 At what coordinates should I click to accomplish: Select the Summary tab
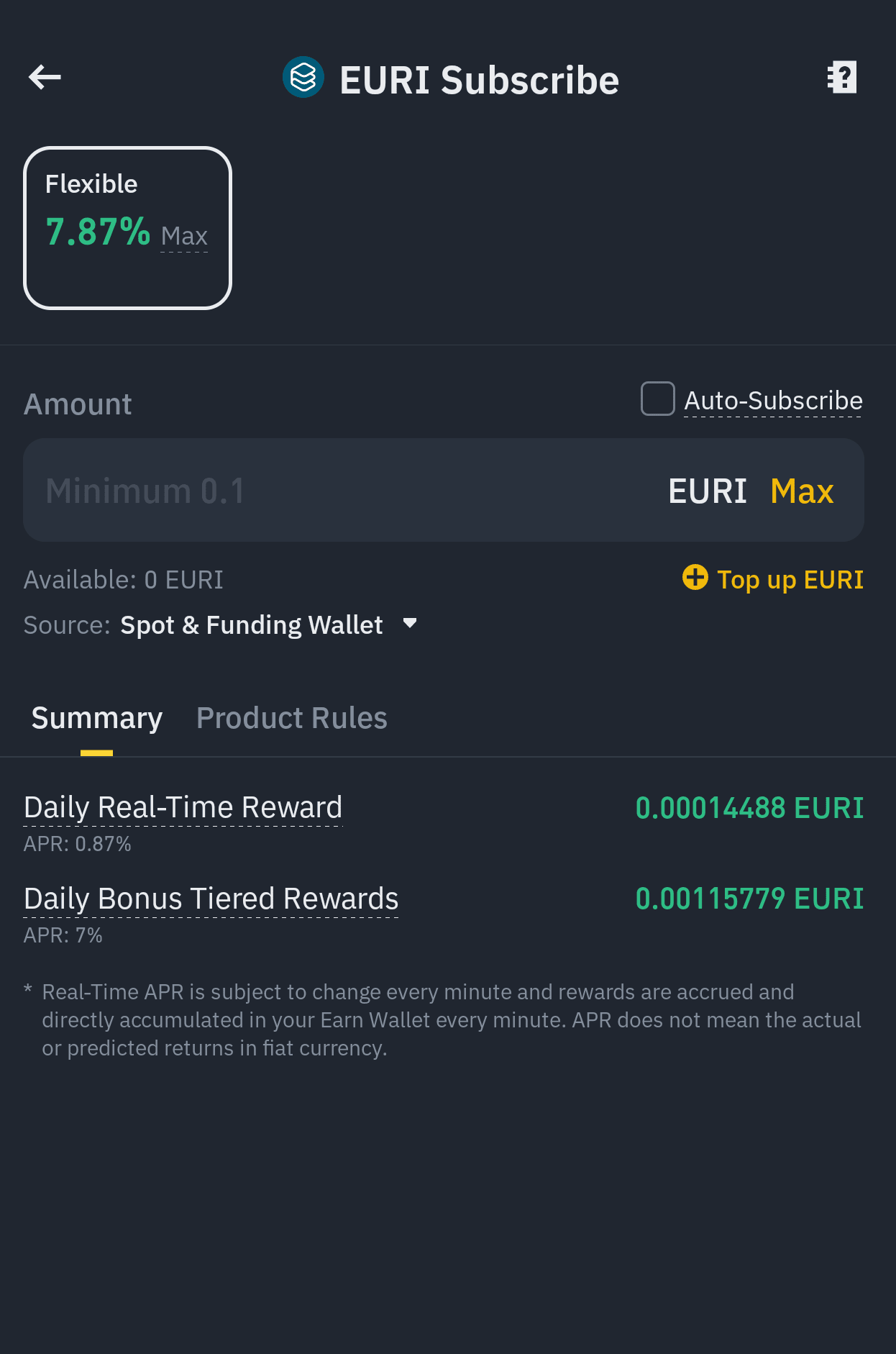click(97, 718)
